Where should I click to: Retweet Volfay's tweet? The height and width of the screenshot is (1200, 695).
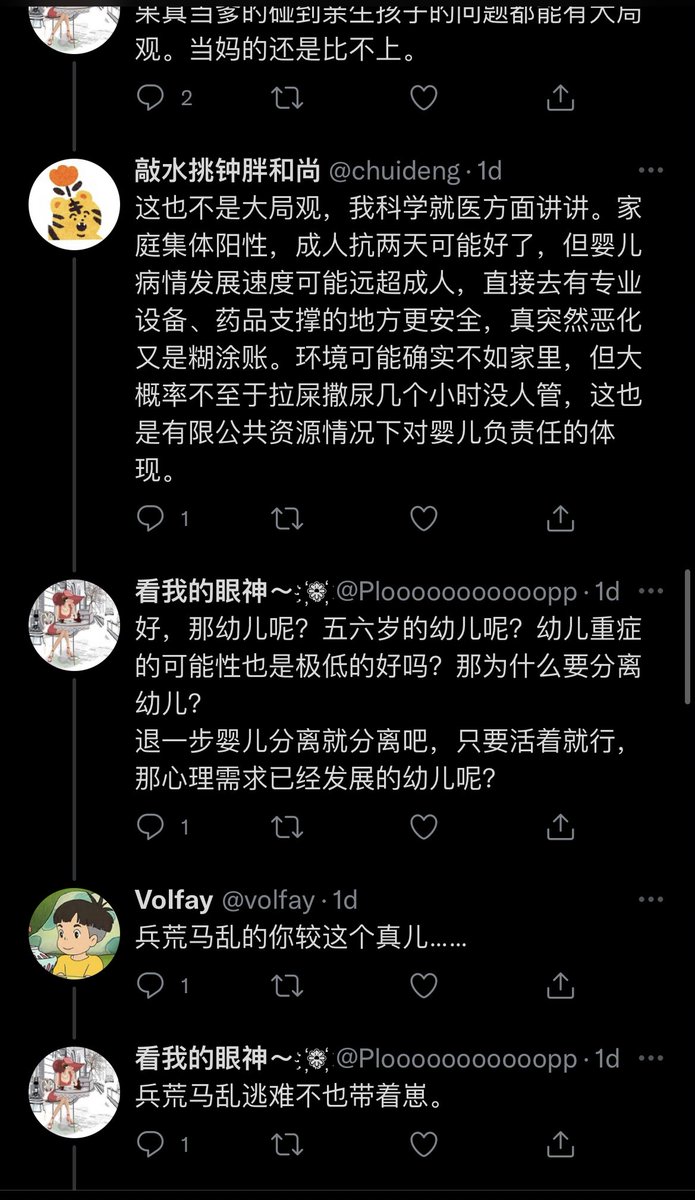(287, 985)
